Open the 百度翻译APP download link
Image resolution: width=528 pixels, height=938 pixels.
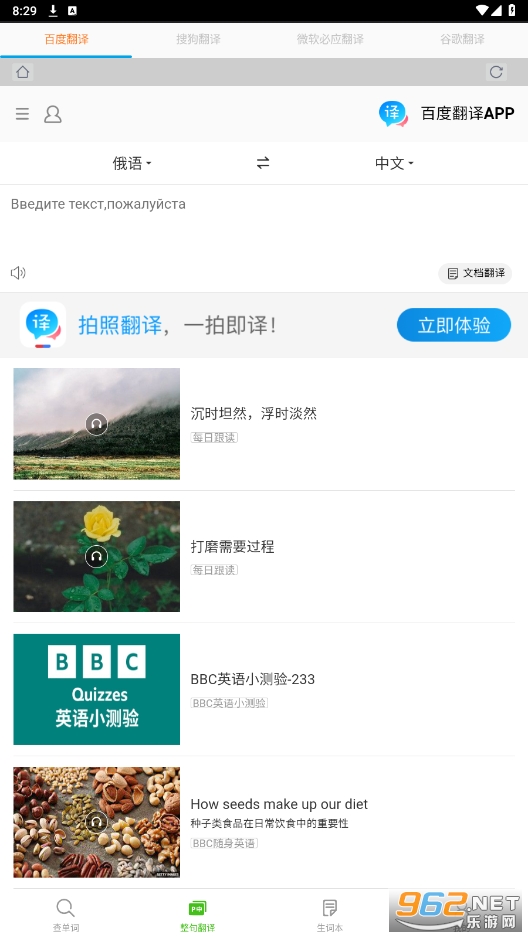(x=447, y=113)
